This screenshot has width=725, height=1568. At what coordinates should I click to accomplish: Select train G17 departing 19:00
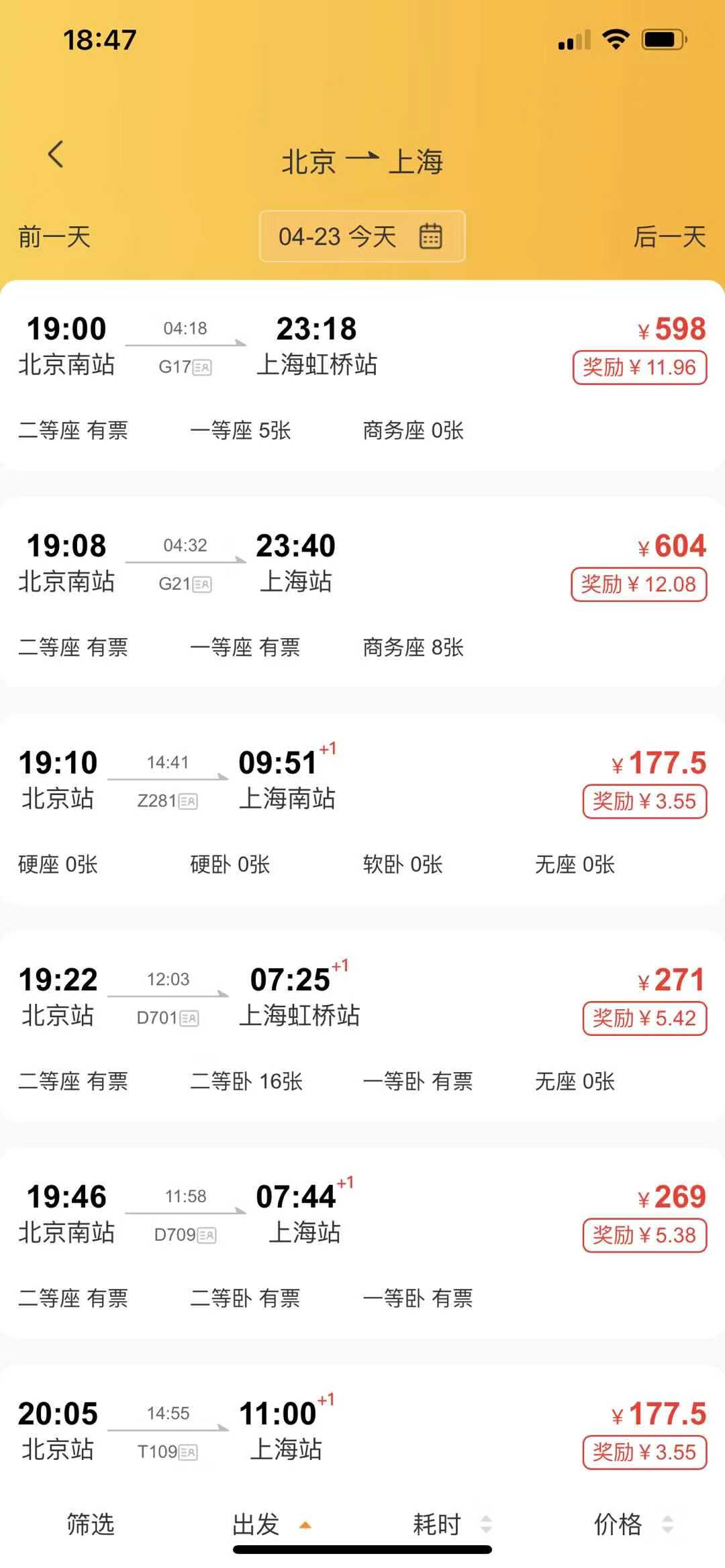[362, 376]
